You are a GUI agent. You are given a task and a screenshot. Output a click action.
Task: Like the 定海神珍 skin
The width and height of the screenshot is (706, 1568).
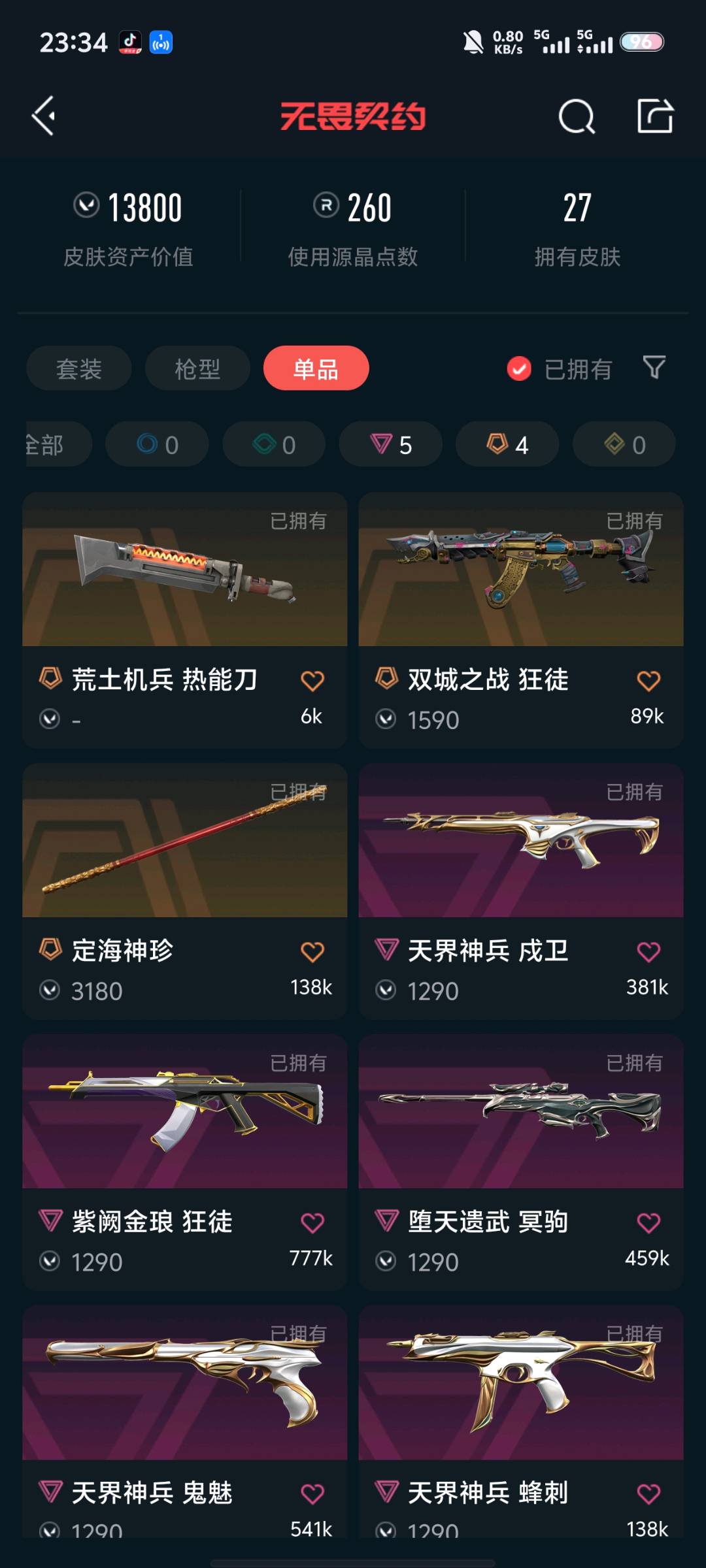[x=312, y=952]
